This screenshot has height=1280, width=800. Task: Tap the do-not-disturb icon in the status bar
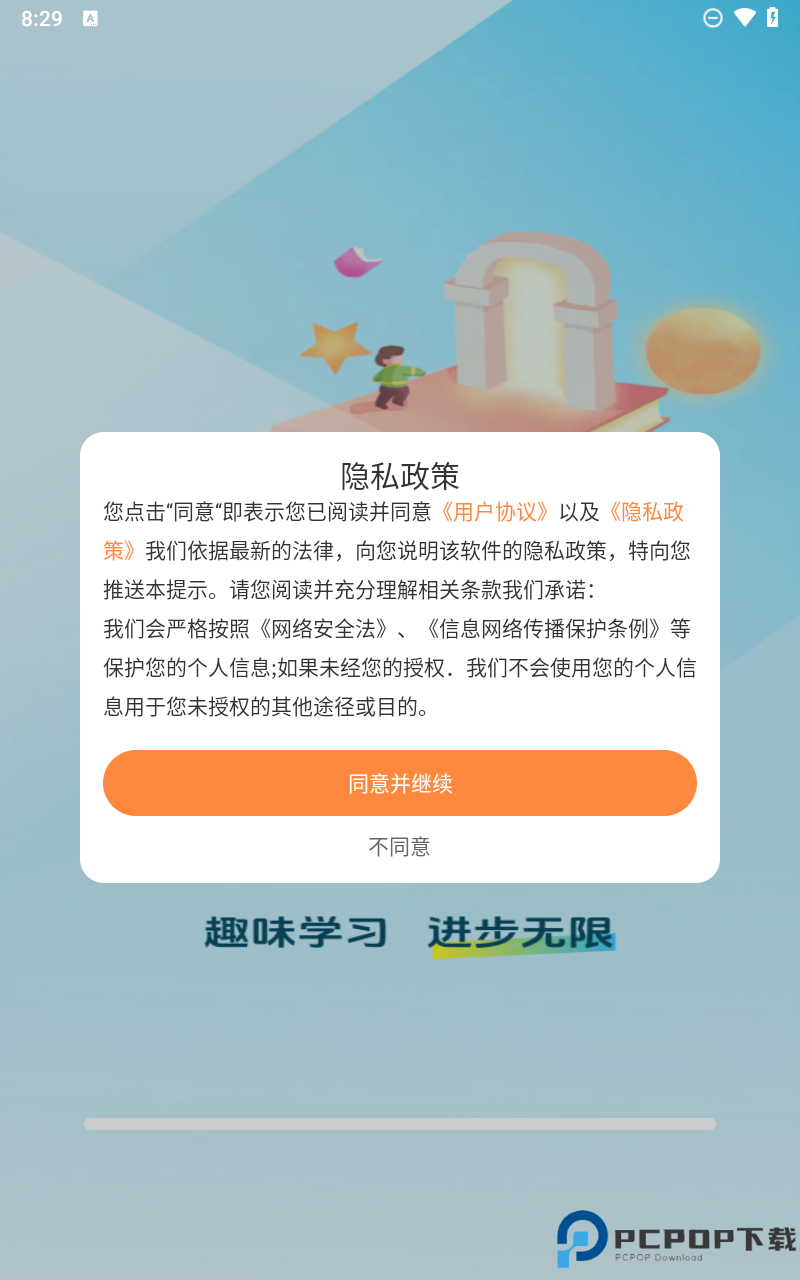pyautogui.click(x=713, y=18)
